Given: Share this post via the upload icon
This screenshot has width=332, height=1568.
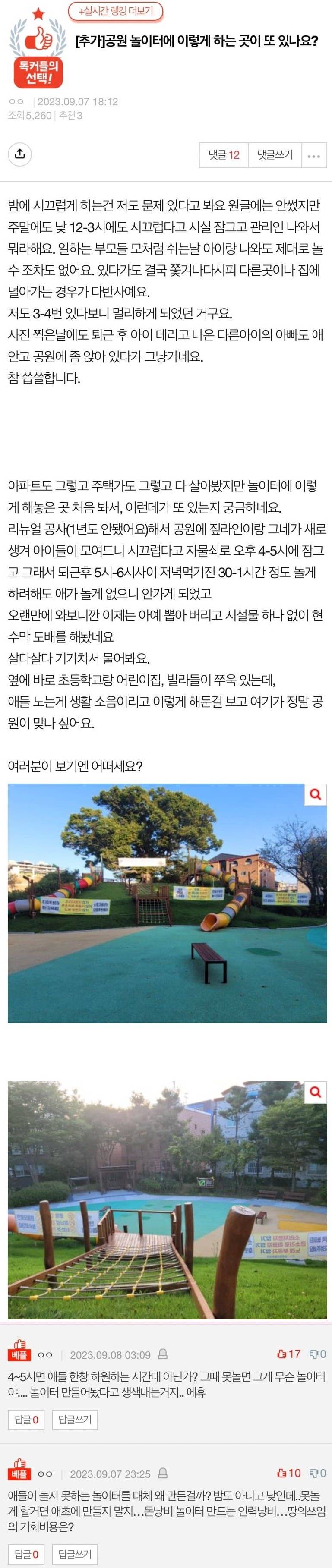Looking at the screenshot, I should click(20, 154).
